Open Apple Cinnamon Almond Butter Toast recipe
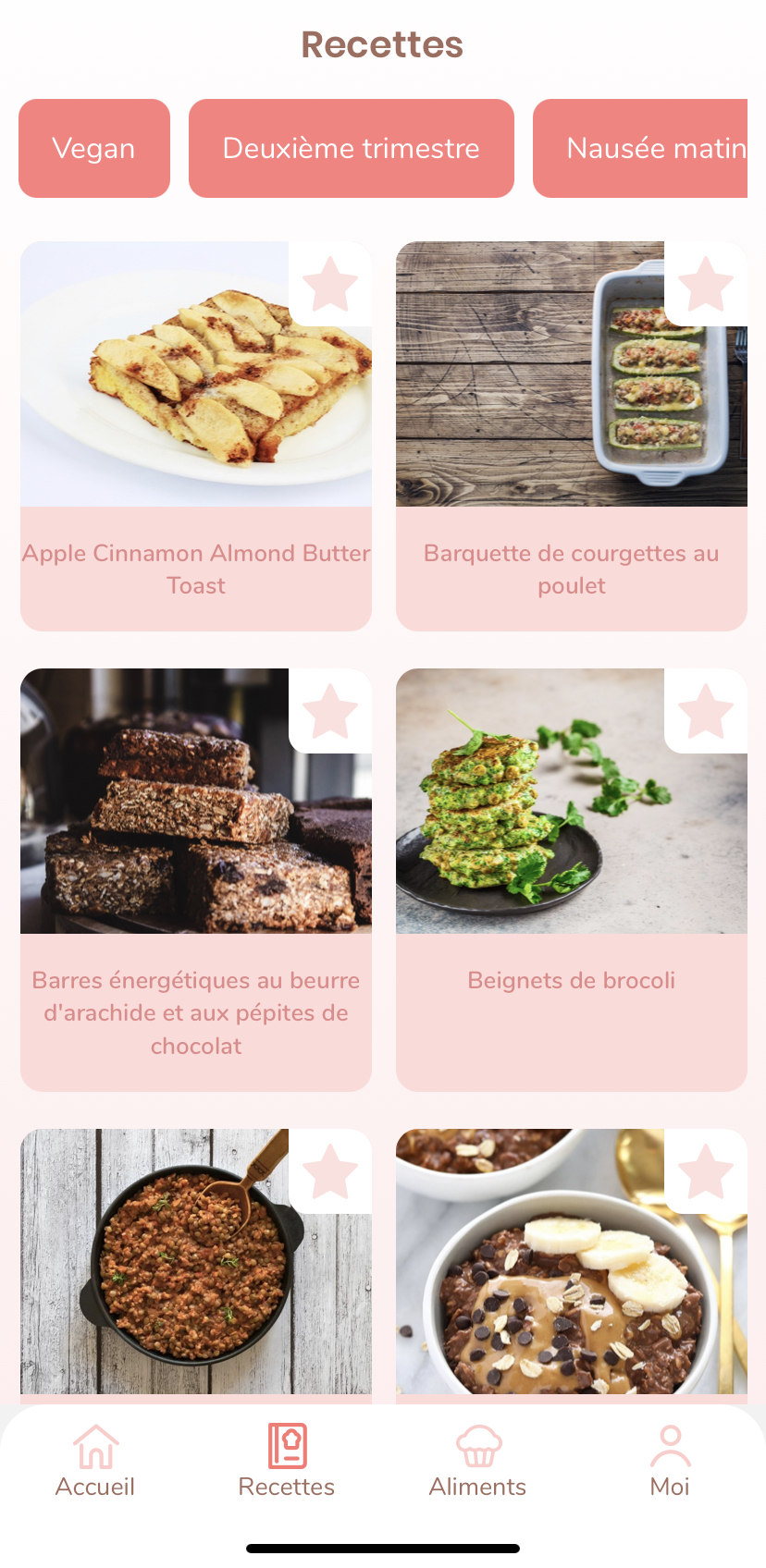The image size is (766, 1568). (x=196, y=435)
